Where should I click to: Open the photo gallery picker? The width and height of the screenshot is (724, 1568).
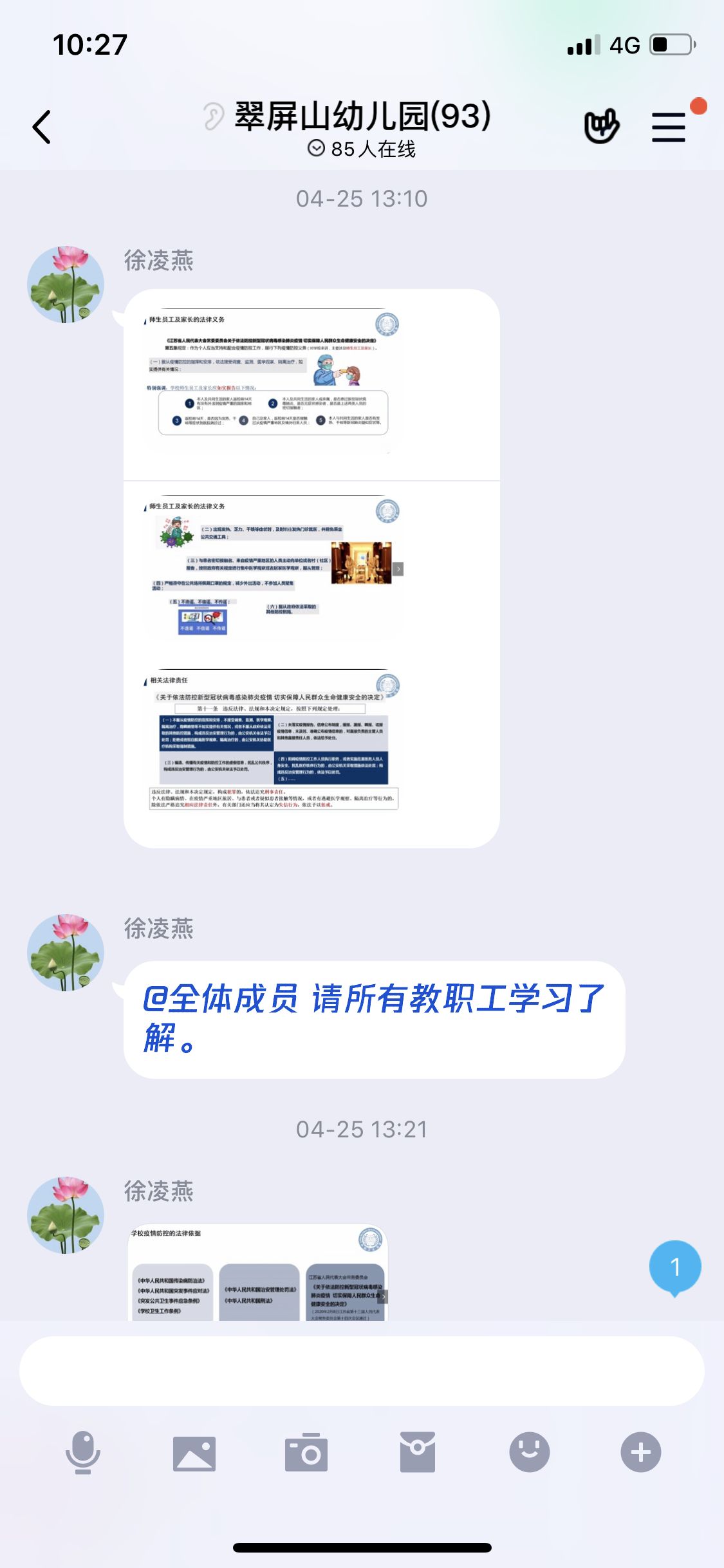click(x=194, y=1452)
